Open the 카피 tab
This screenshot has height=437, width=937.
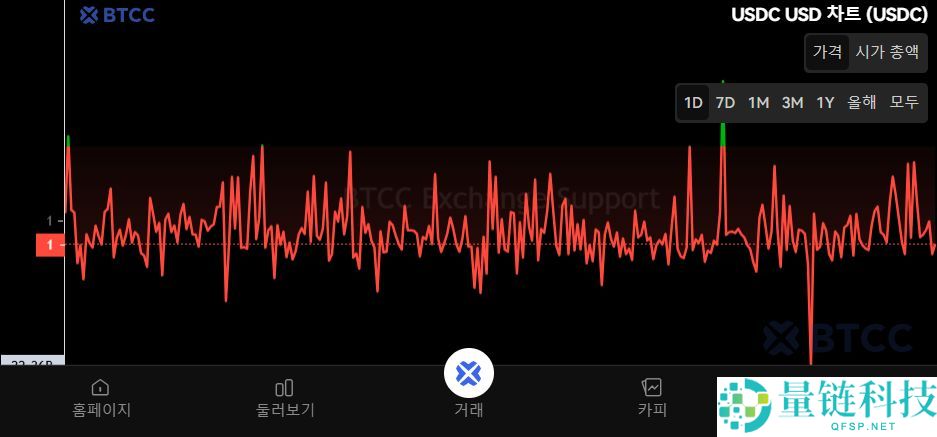[x=652, y=398]
